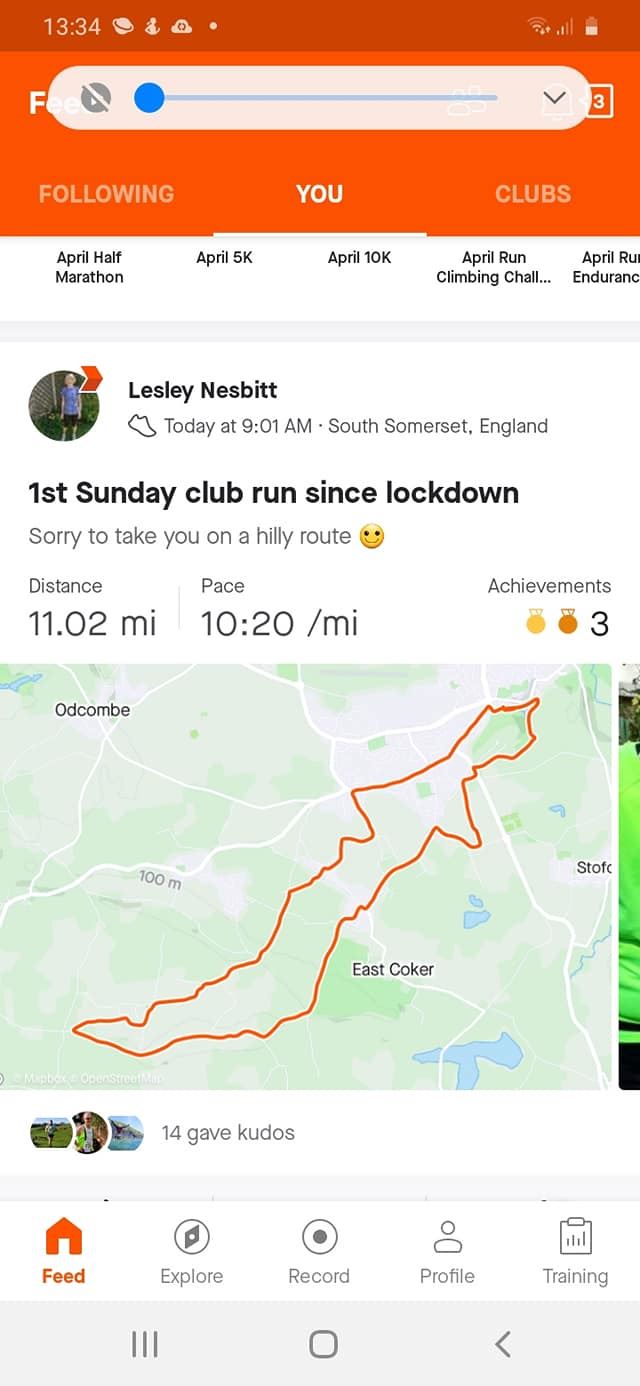Switch to the Following tab
The height and width of the screenshot is (1386, 640).
click(106, 194)
